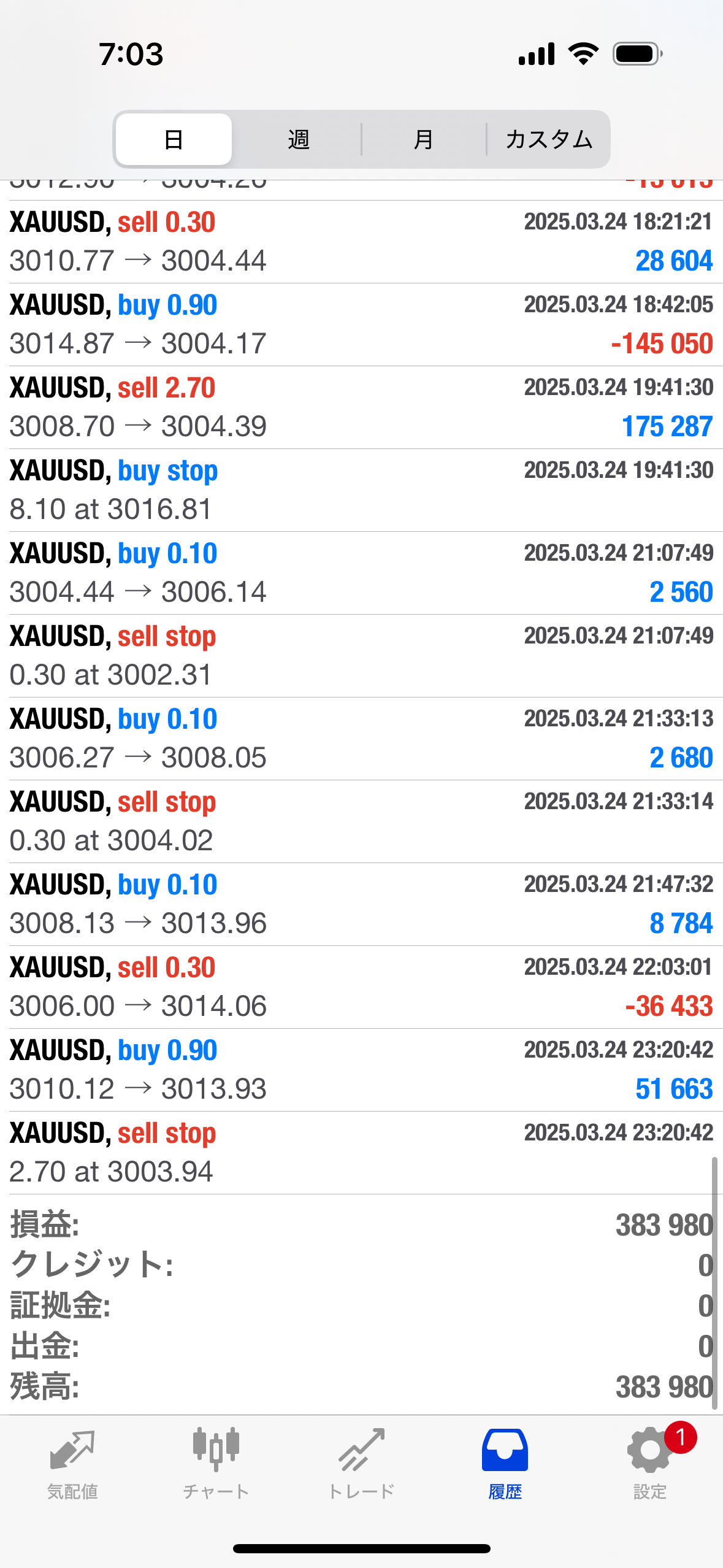Open the 気配値 quotes tab
The width and height of the screenshot is (723, 1568).
[72, 1464]
